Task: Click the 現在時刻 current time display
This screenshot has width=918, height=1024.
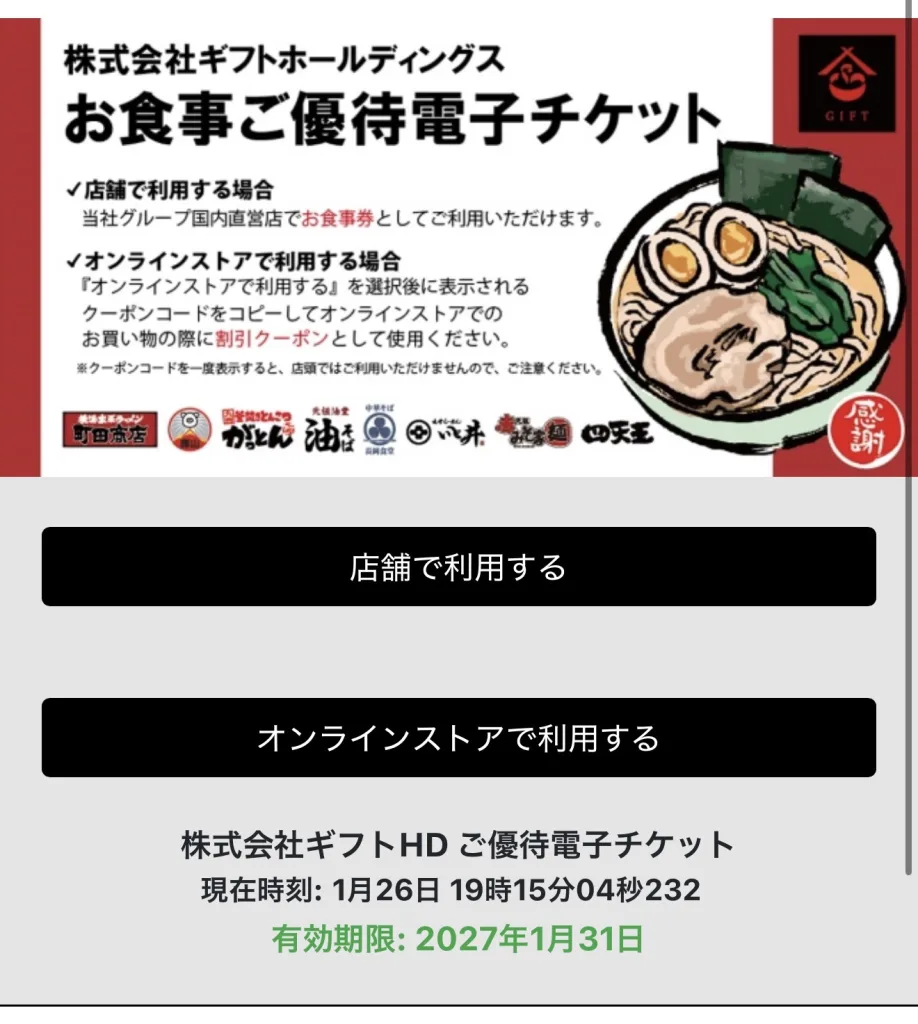Action: (458, 886)
